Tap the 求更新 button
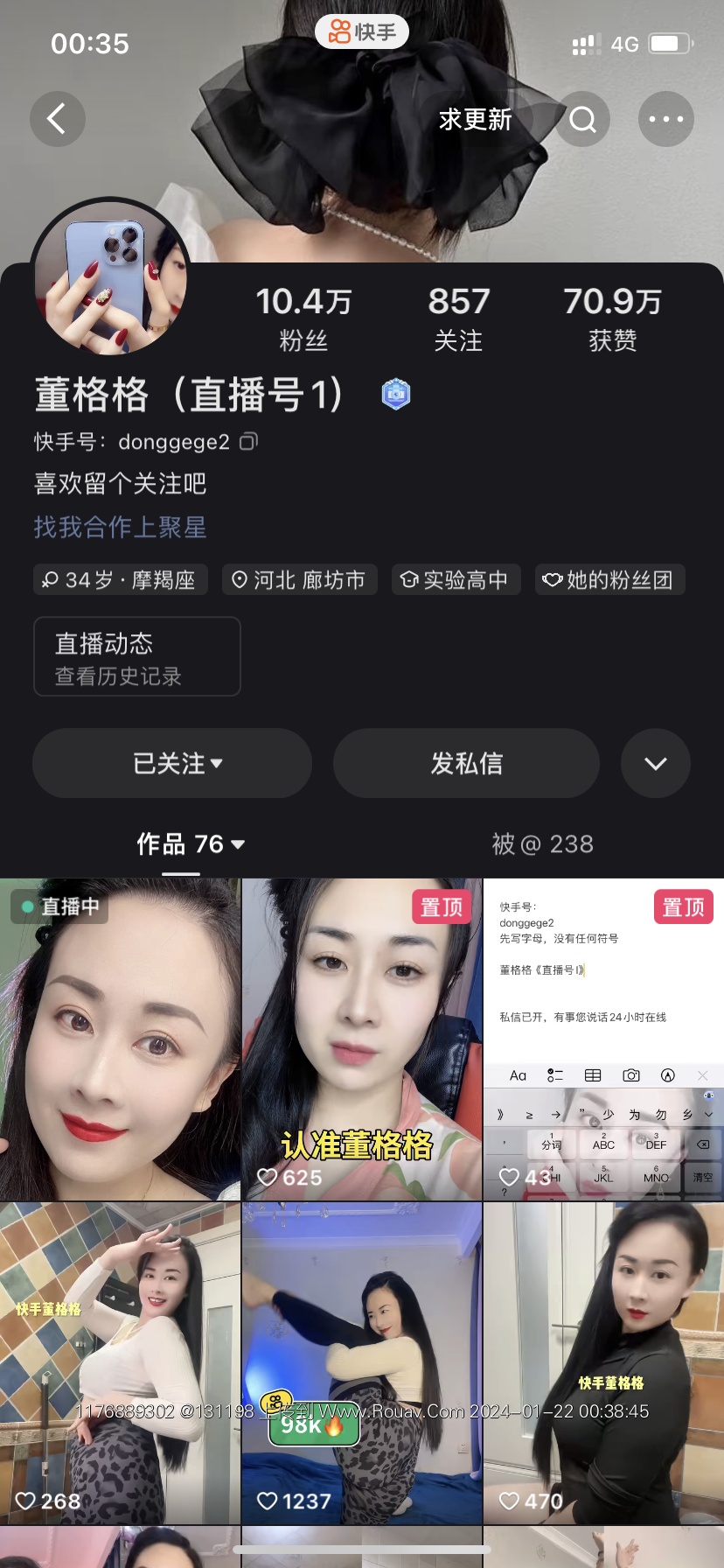Screen dimensions: 724x1568 pyautogui.click(x=475, y=119)
